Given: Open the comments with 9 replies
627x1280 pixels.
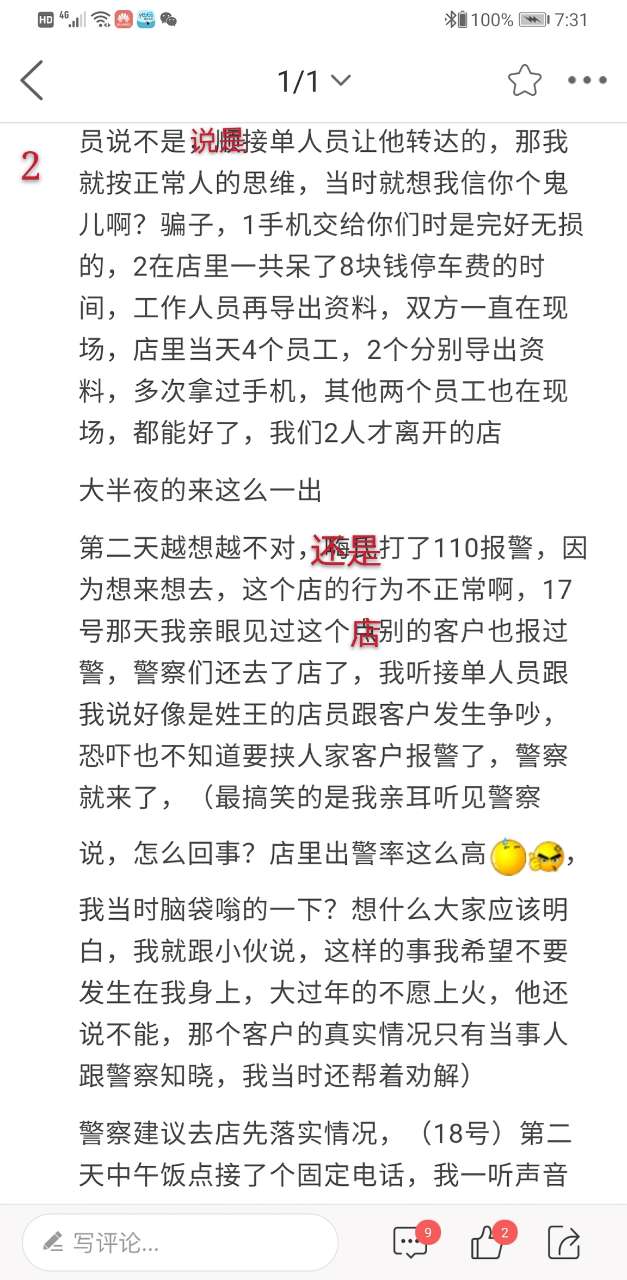Looking at the screenshot, I should pos(411,1243).
